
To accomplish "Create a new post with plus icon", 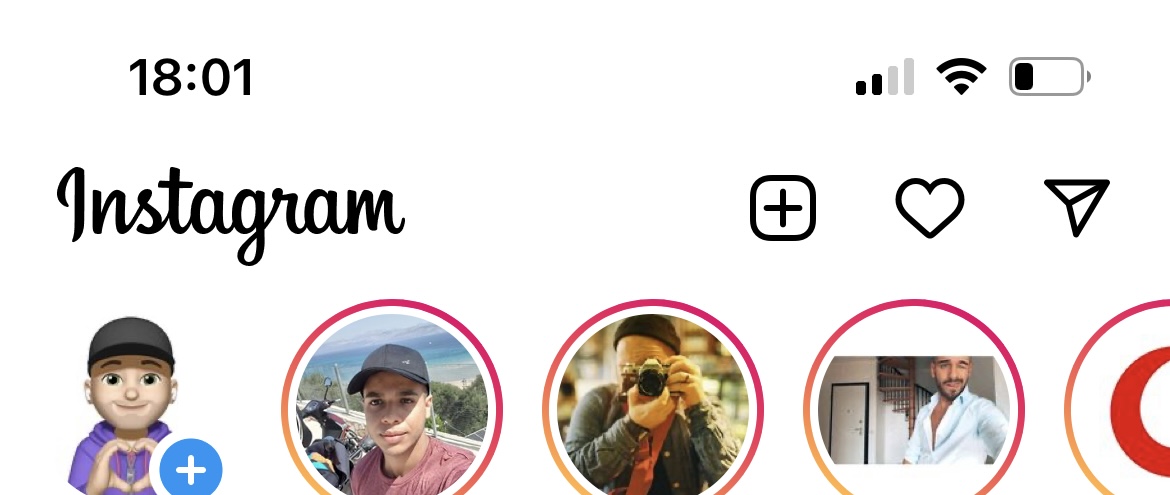I will tap(783, 208).
